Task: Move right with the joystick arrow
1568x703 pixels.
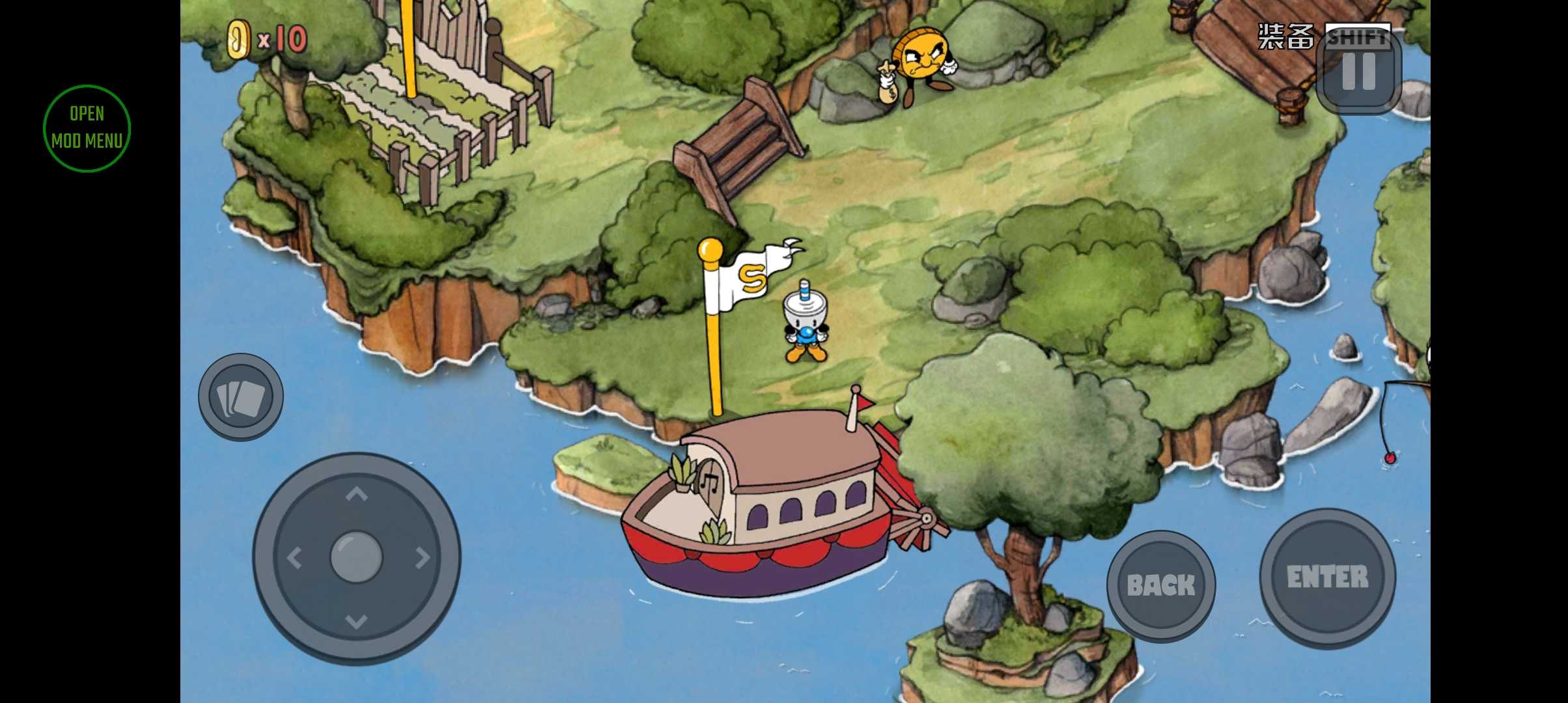Action: pyautogui.click(x=423, y=558)
